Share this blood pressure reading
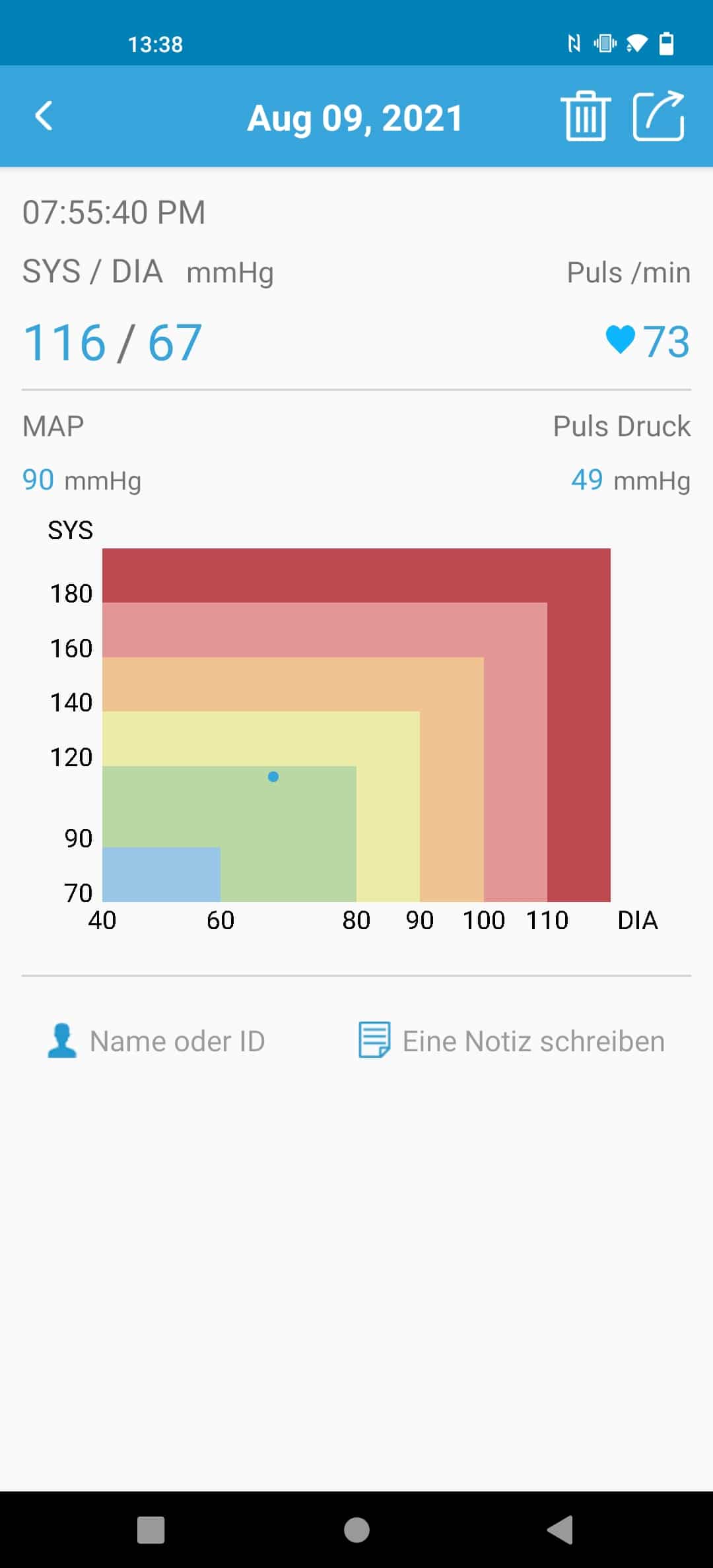 point(658,115)
